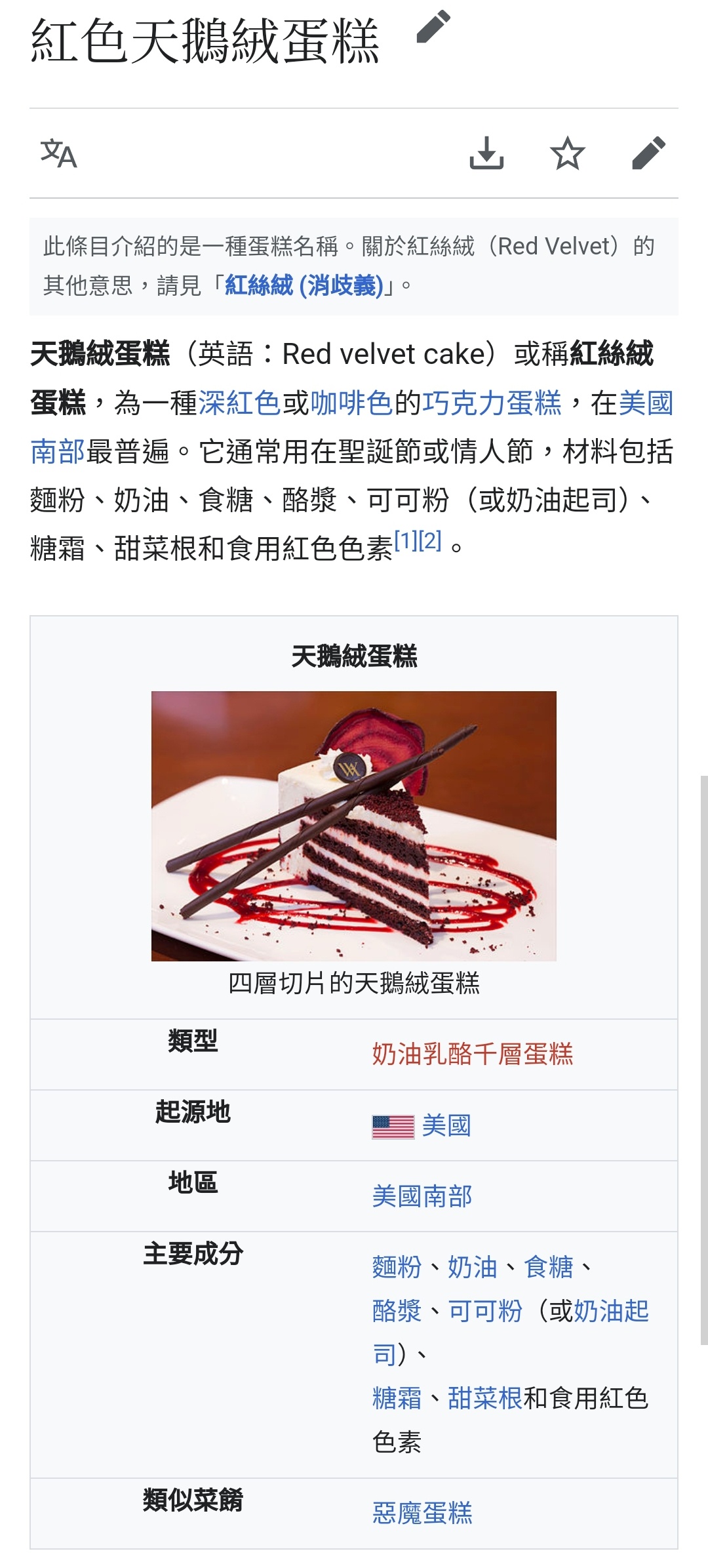Open the 惡魔蛋糕 similar dish link
The height and width of the screenshot is (1568, 708).
[422, 1513]
